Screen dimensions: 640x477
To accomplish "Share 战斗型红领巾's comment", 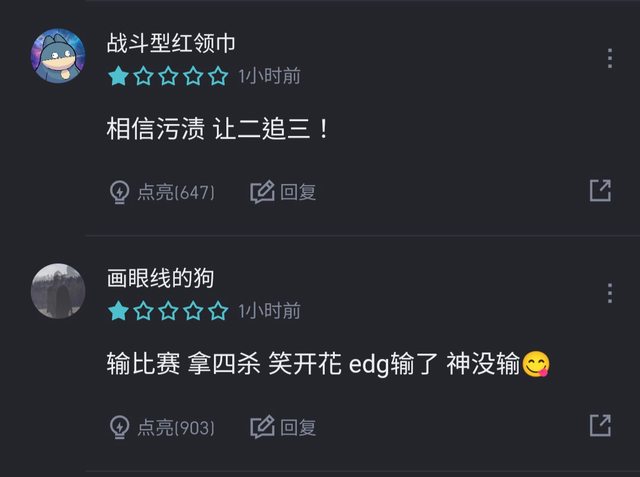I will click(600, 191).
